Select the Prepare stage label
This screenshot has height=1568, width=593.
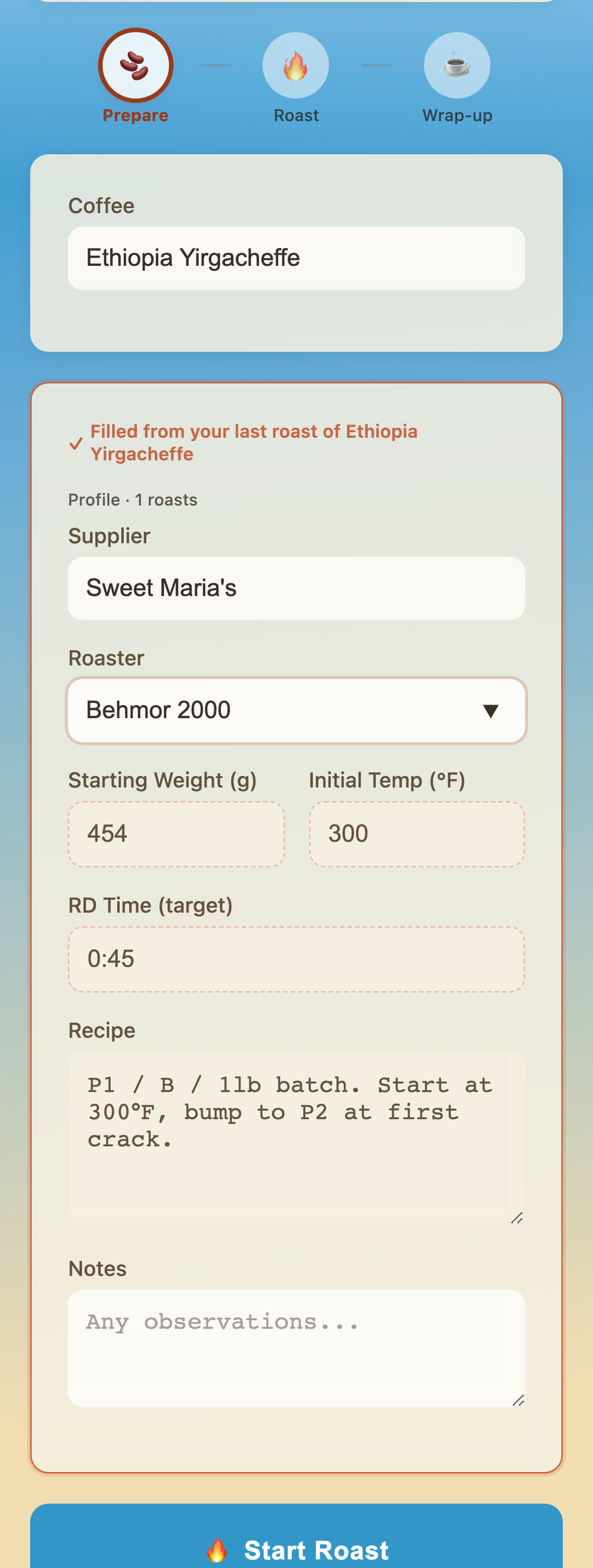(x=135, y=115)
